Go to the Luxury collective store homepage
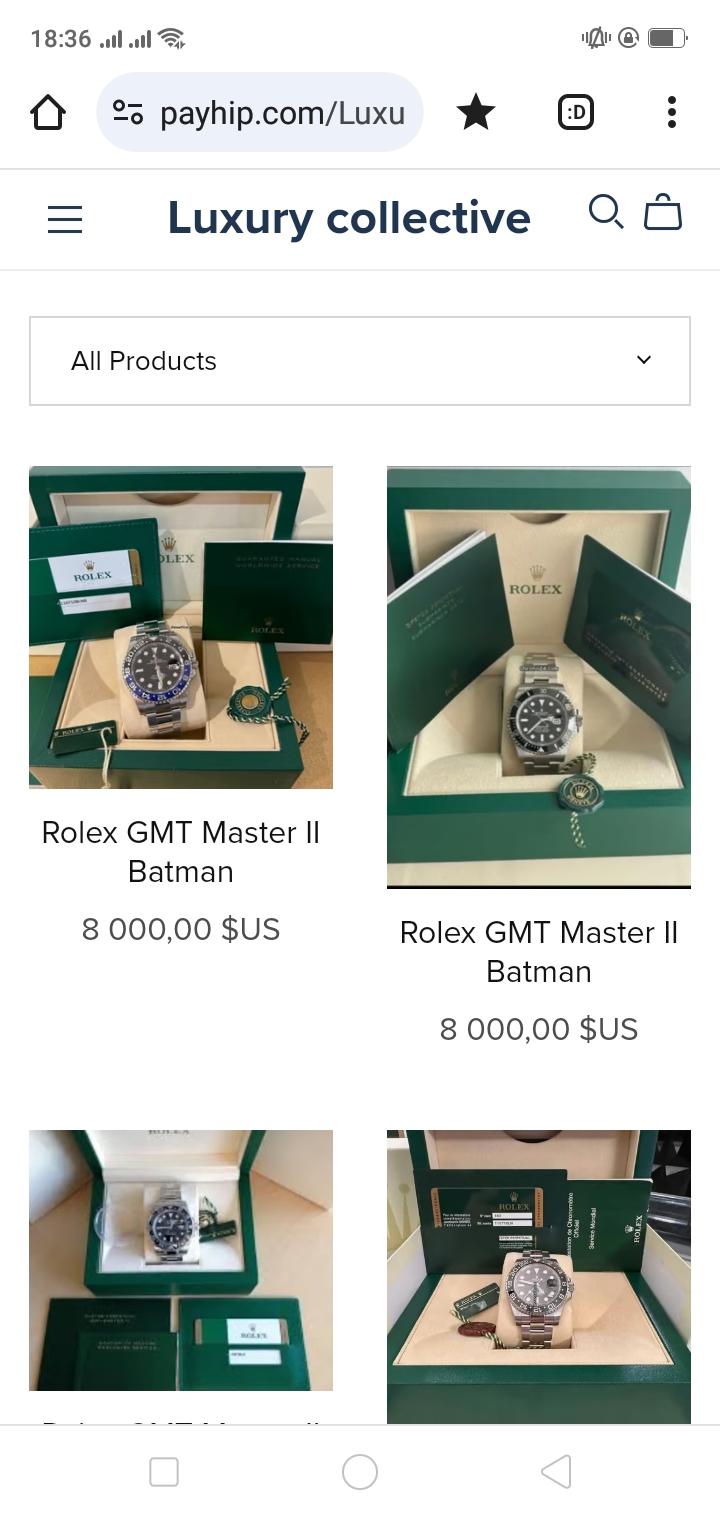Viewport: 720px width, 1520px height. pyautogui.click(x=349, y=218)
